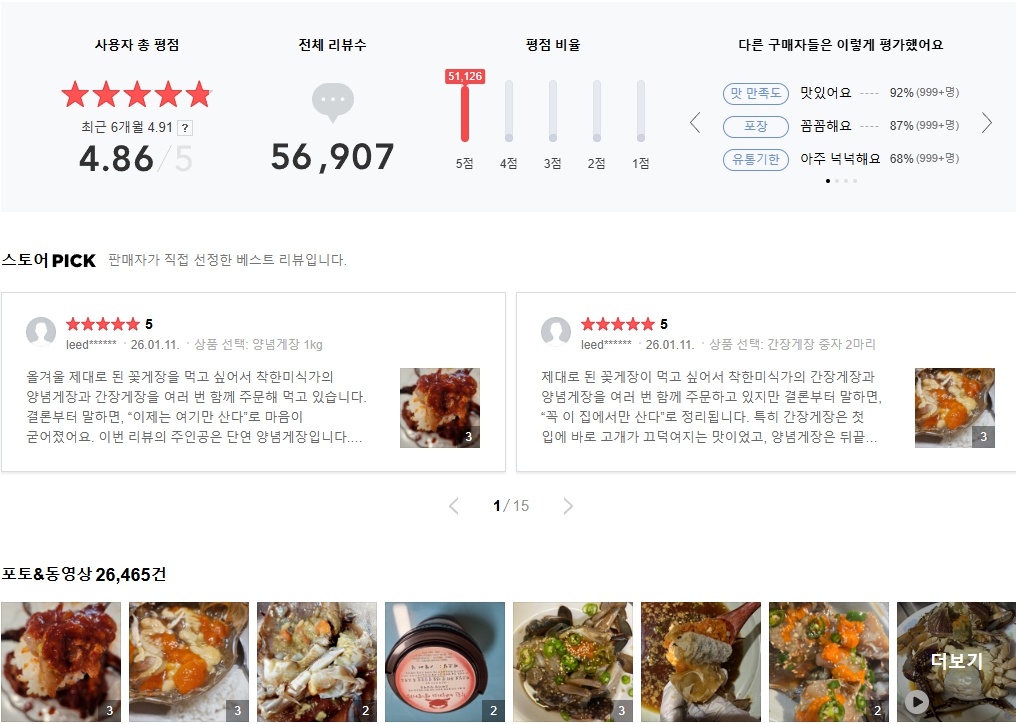
Task: Go to previous page of store pick reviews
Action: [454, 506]
